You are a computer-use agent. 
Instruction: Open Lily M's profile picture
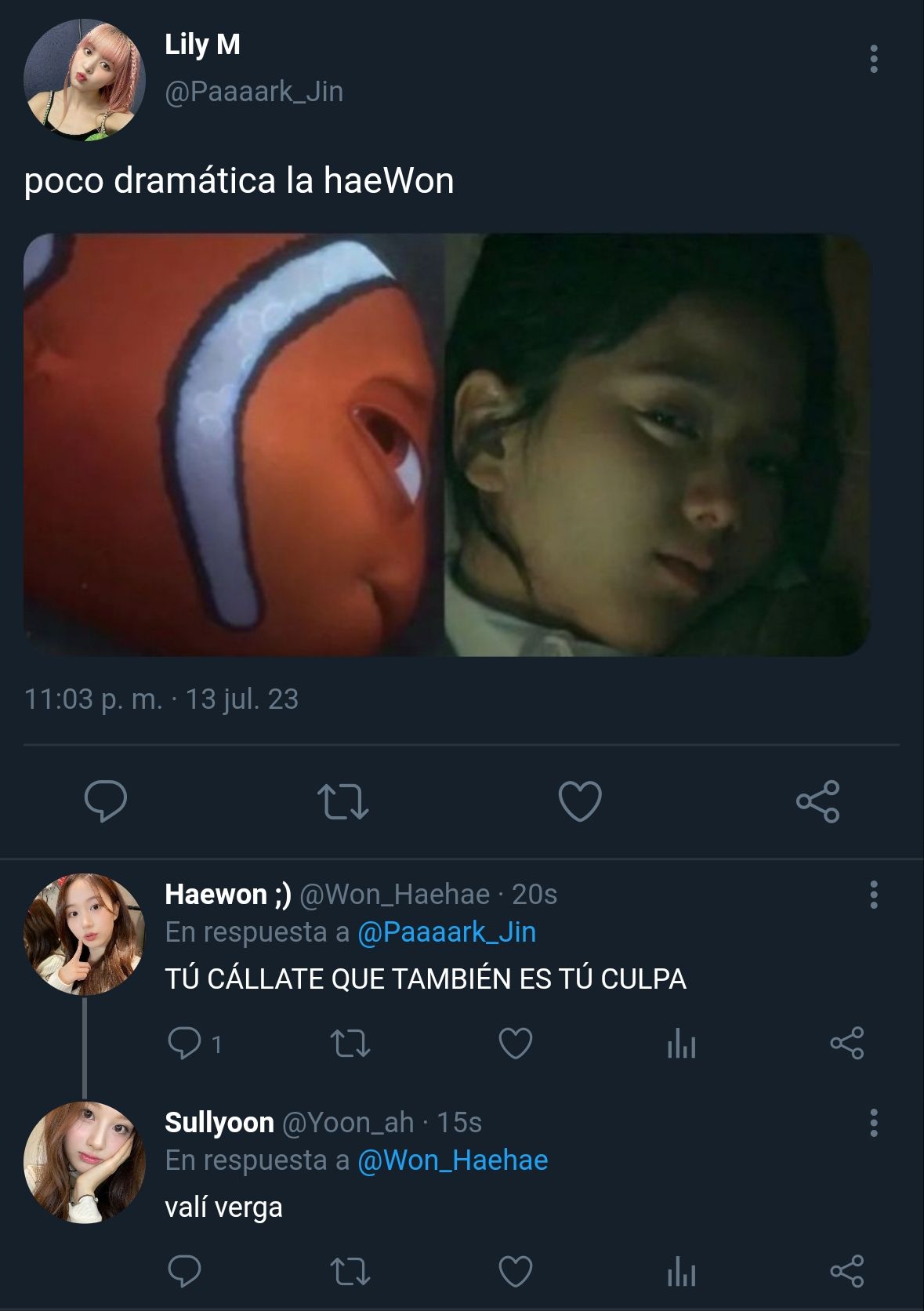point(84,80)
